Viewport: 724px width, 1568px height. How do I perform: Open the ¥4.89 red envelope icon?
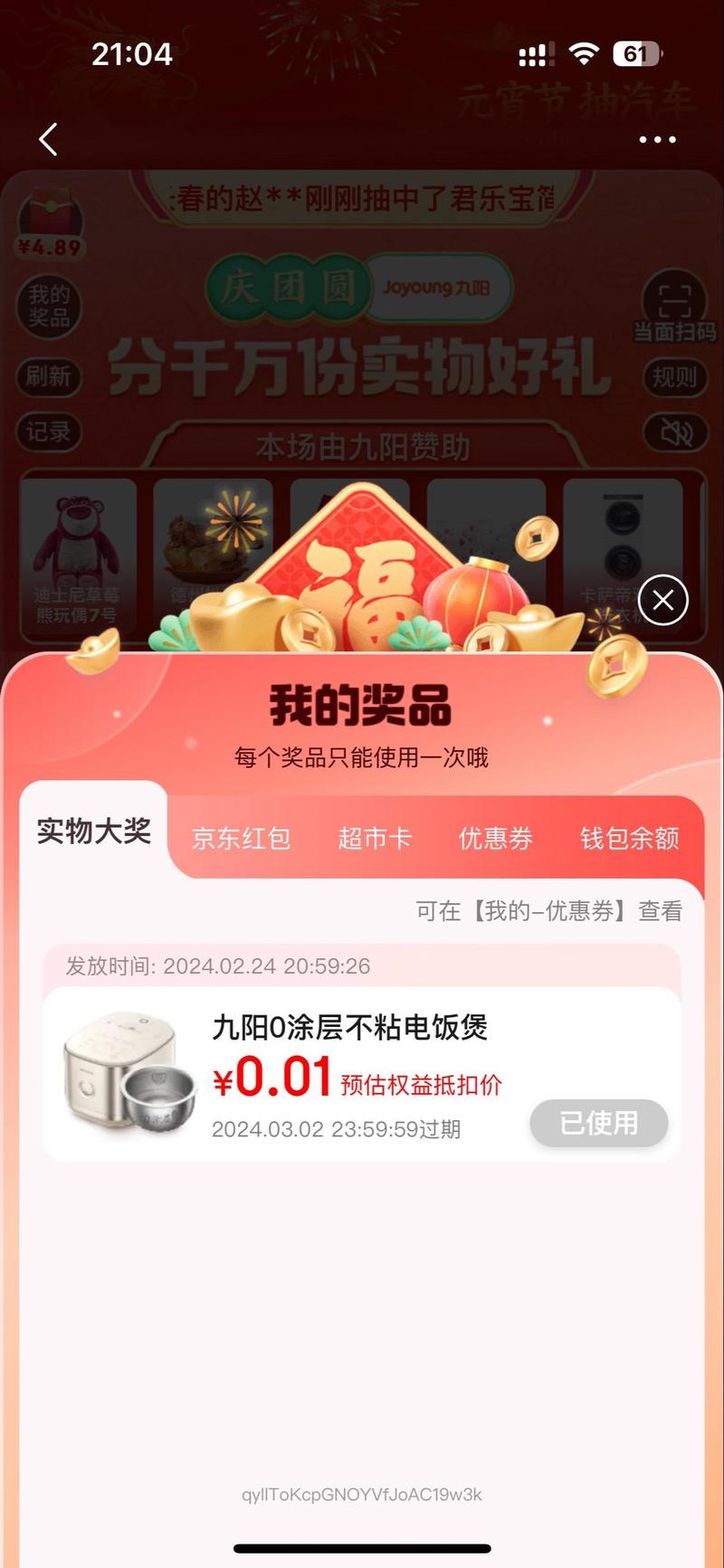click(x=52, y=220)
